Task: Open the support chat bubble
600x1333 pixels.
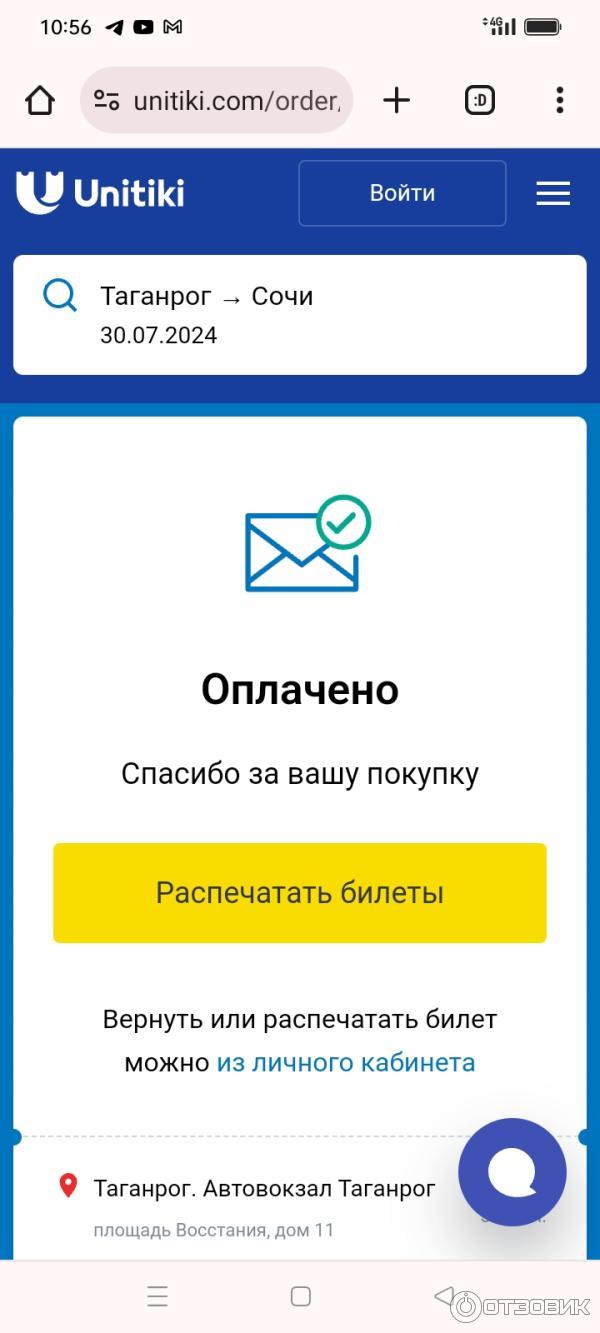Action: [512, 1172]
